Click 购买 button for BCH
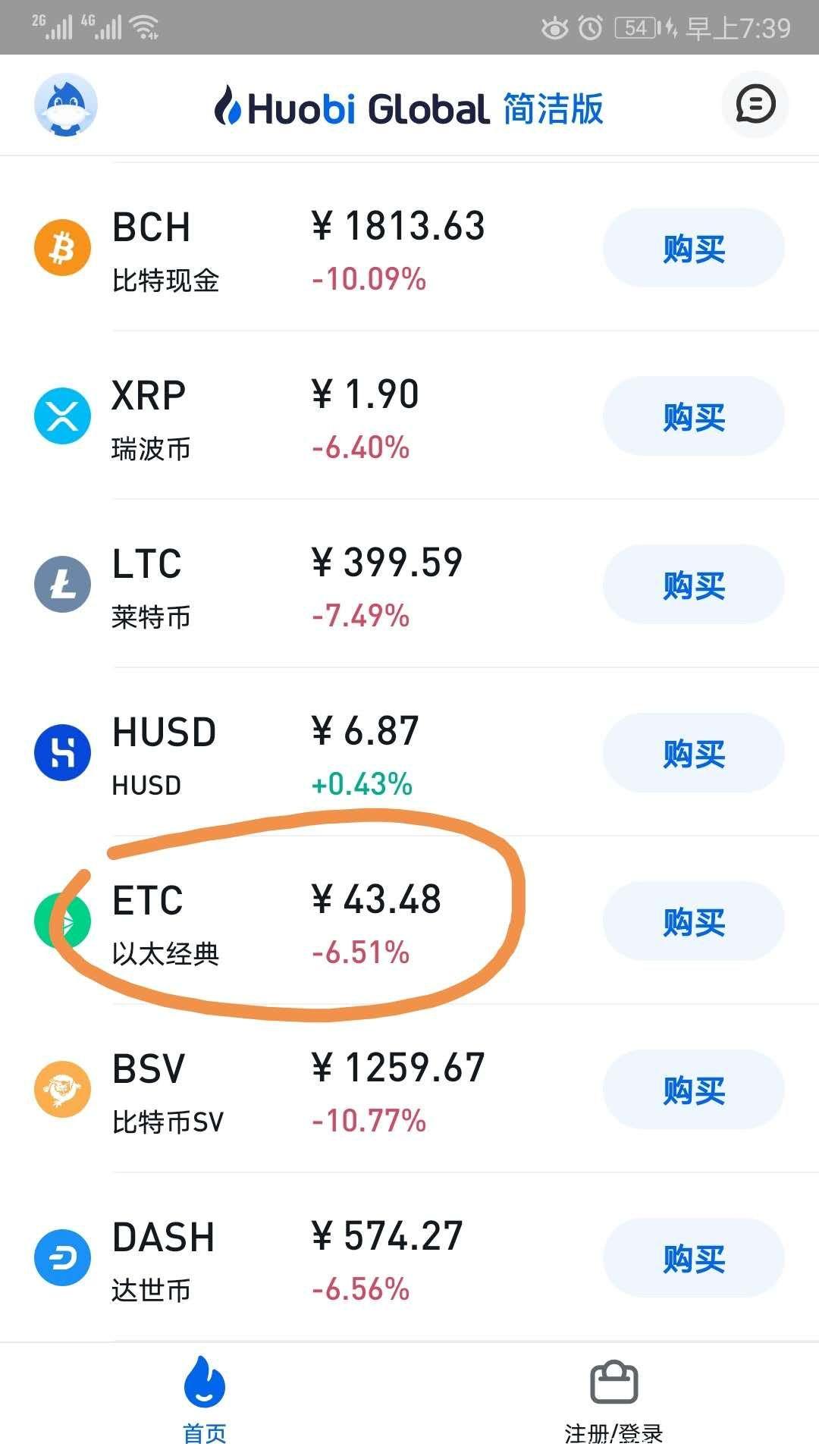The height and width of the screenshot is (1456, 819). click(692, 247)
